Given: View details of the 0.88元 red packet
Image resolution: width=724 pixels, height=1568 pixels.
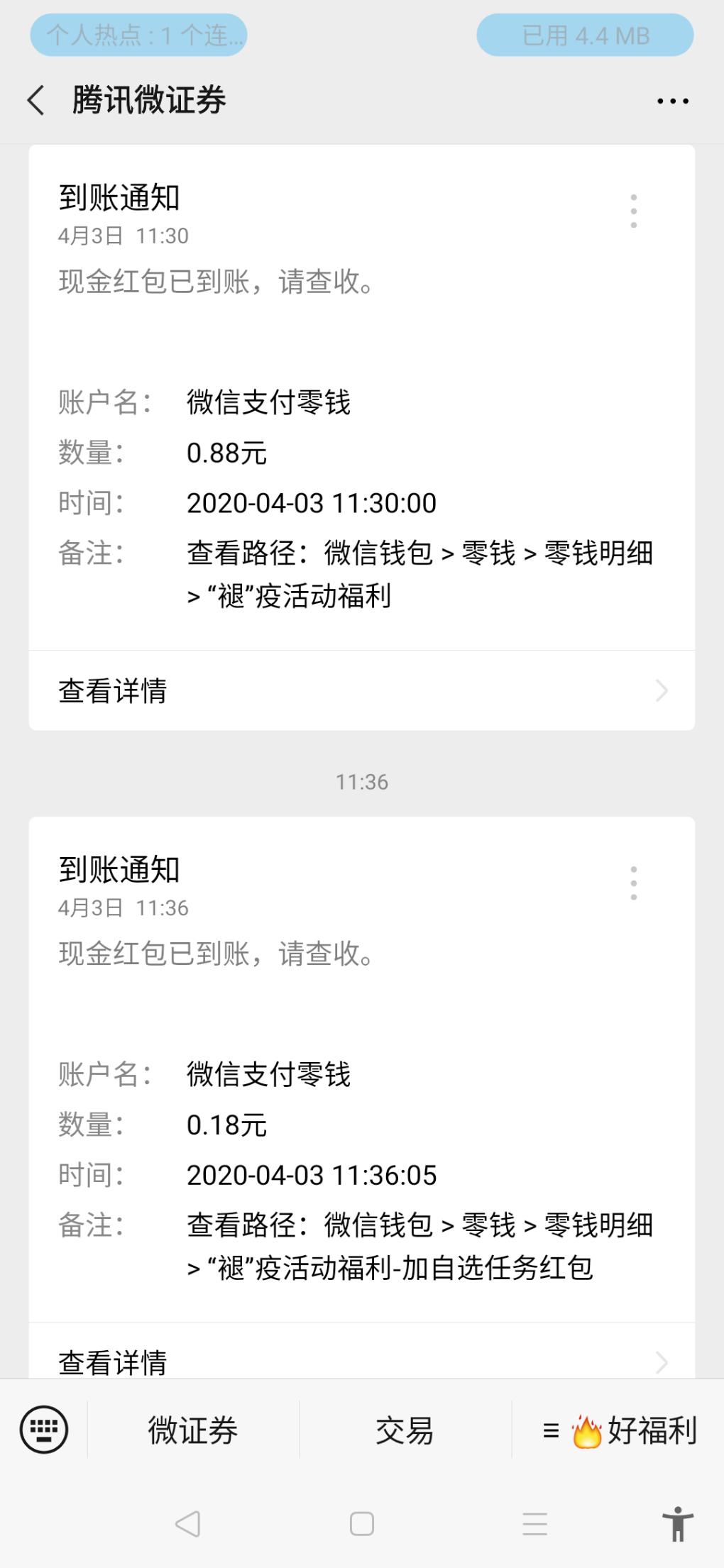Looking at the screenshot, I should coord(362,690).
